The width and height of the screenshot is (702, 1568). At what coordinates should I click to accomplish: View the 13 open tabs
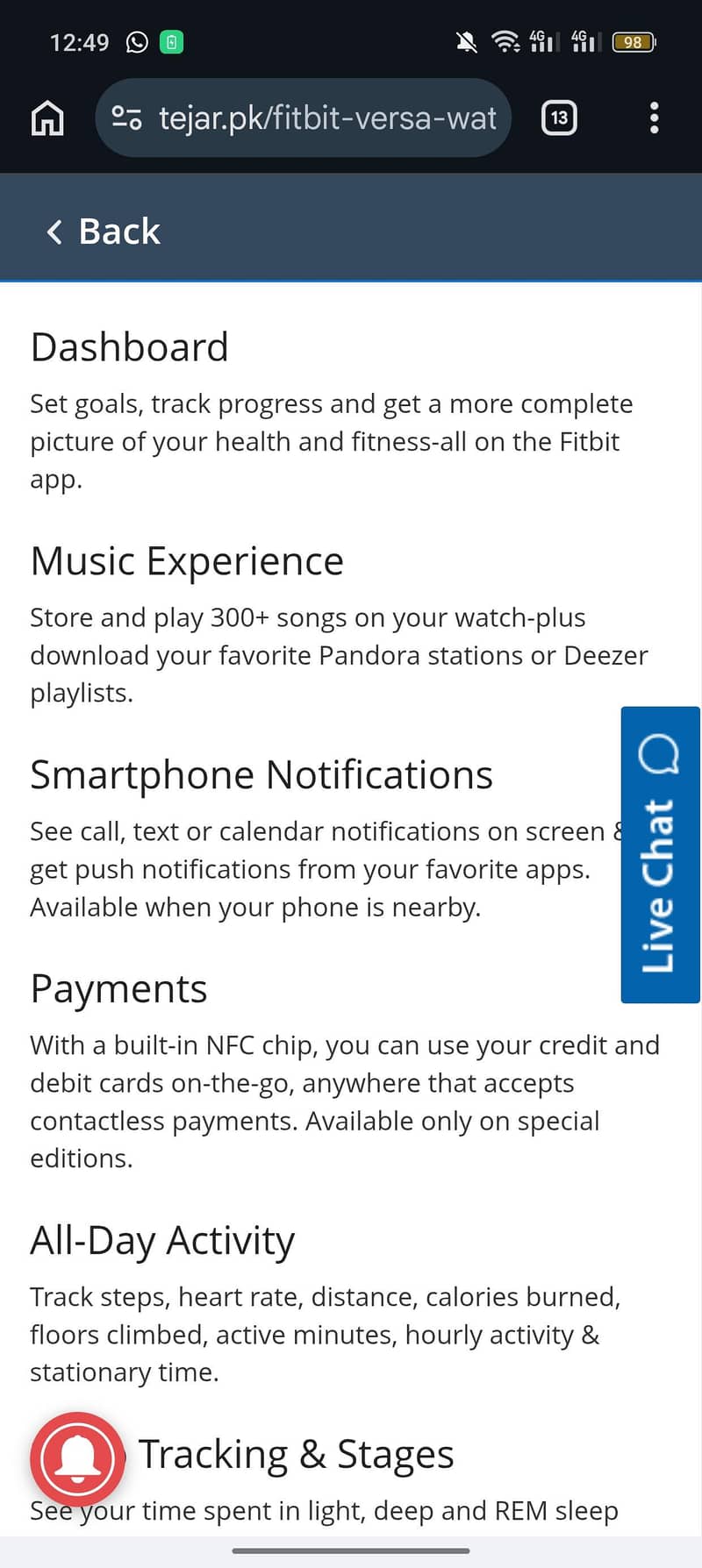click(x=559, y=118)
